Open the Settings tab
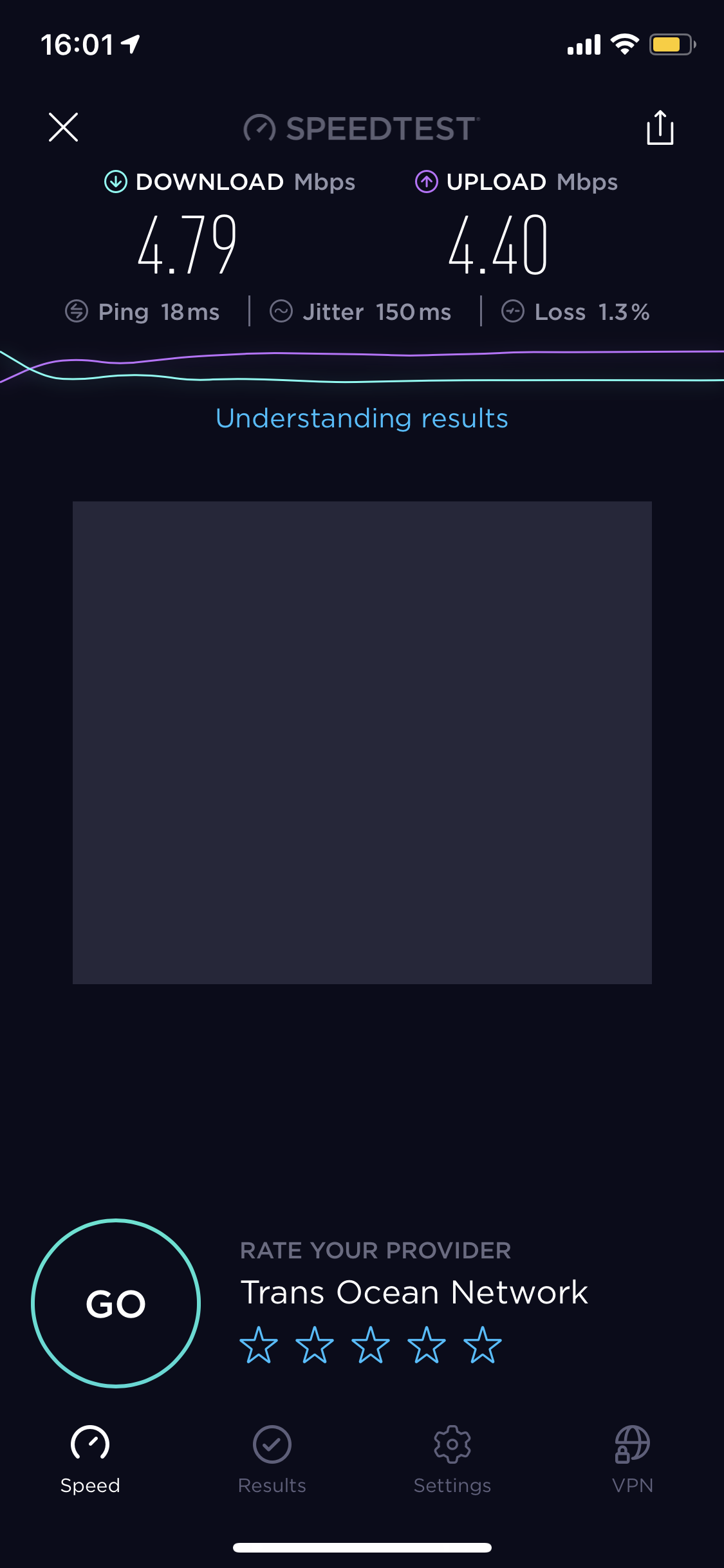This screenshot has width=724, height=1568. coord(452,1459)
